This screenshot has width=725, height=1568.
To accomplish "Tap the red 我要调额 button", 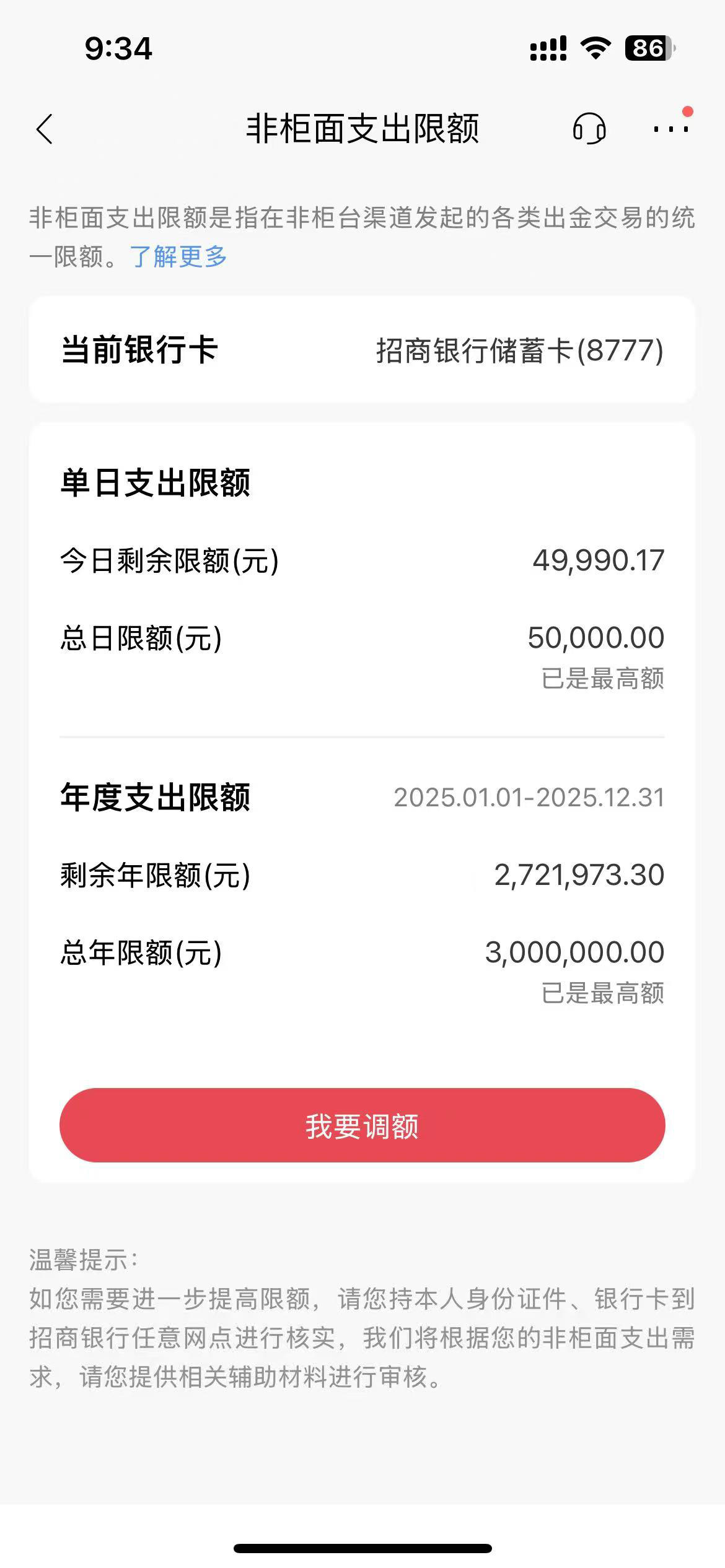I will (362, 1125).
